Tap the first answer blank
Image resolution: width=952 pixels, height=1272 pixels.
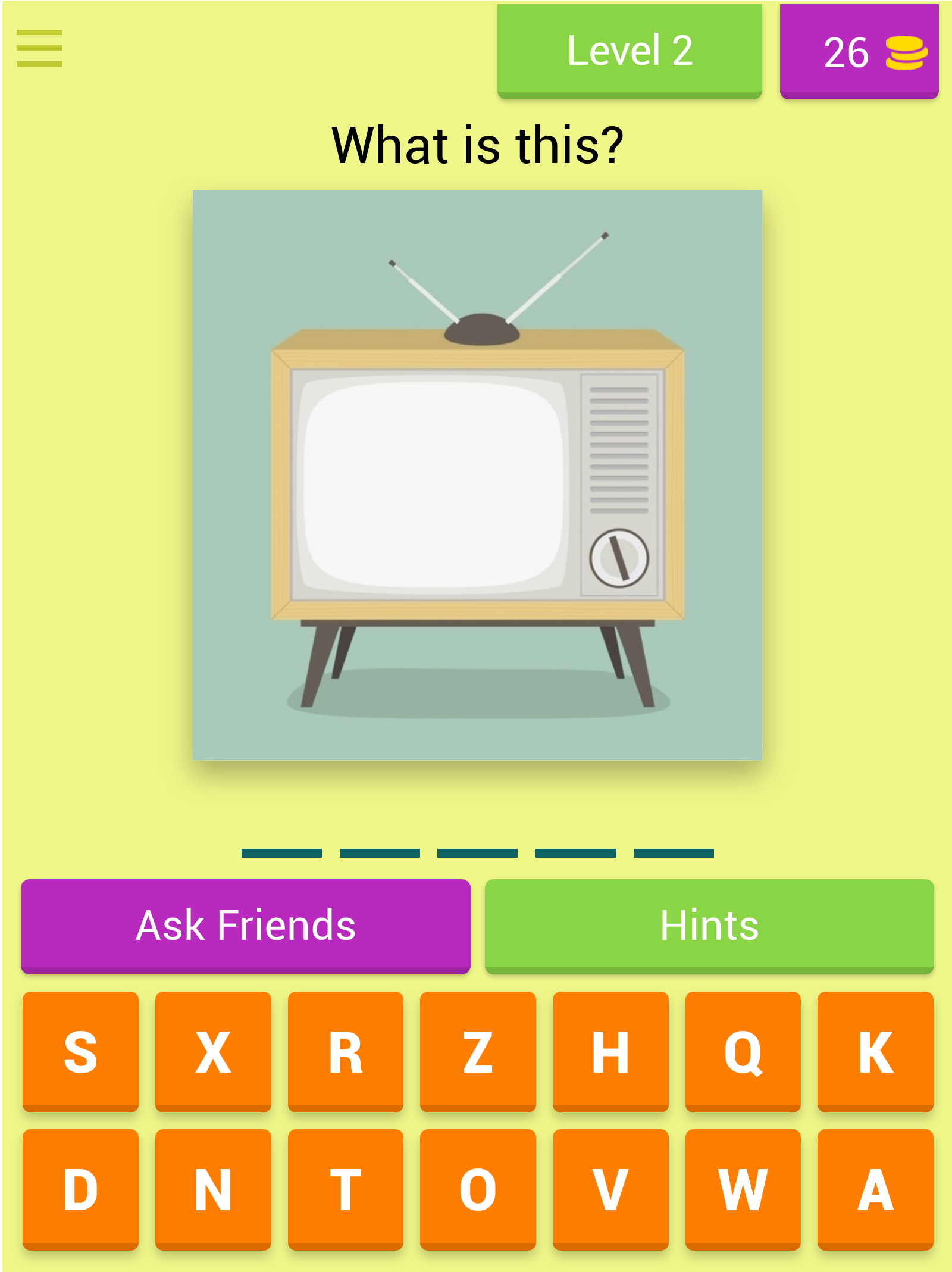283,852
